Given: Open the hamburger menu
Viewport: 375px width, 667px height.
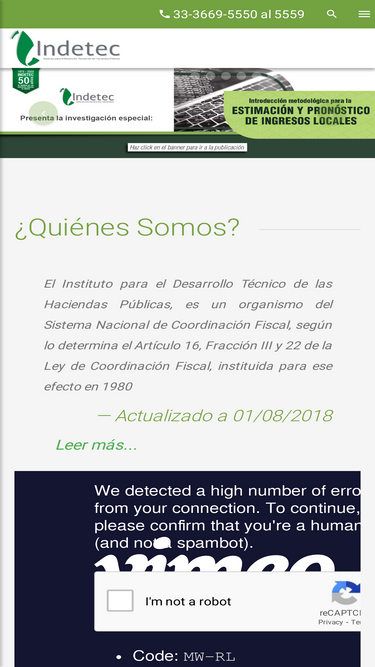Looking at the screenshot, I should (364, 14).
